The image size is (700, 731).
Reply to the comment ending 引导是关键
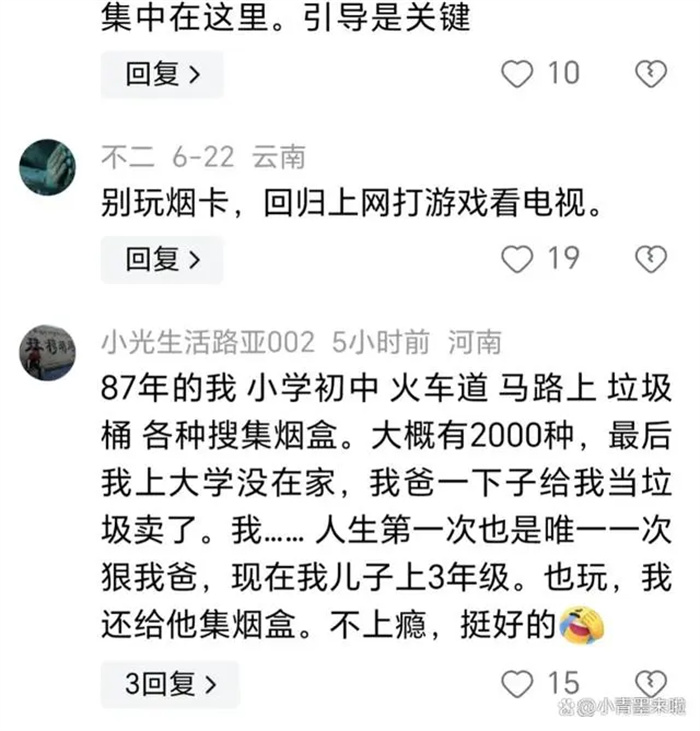pos(161,74)
